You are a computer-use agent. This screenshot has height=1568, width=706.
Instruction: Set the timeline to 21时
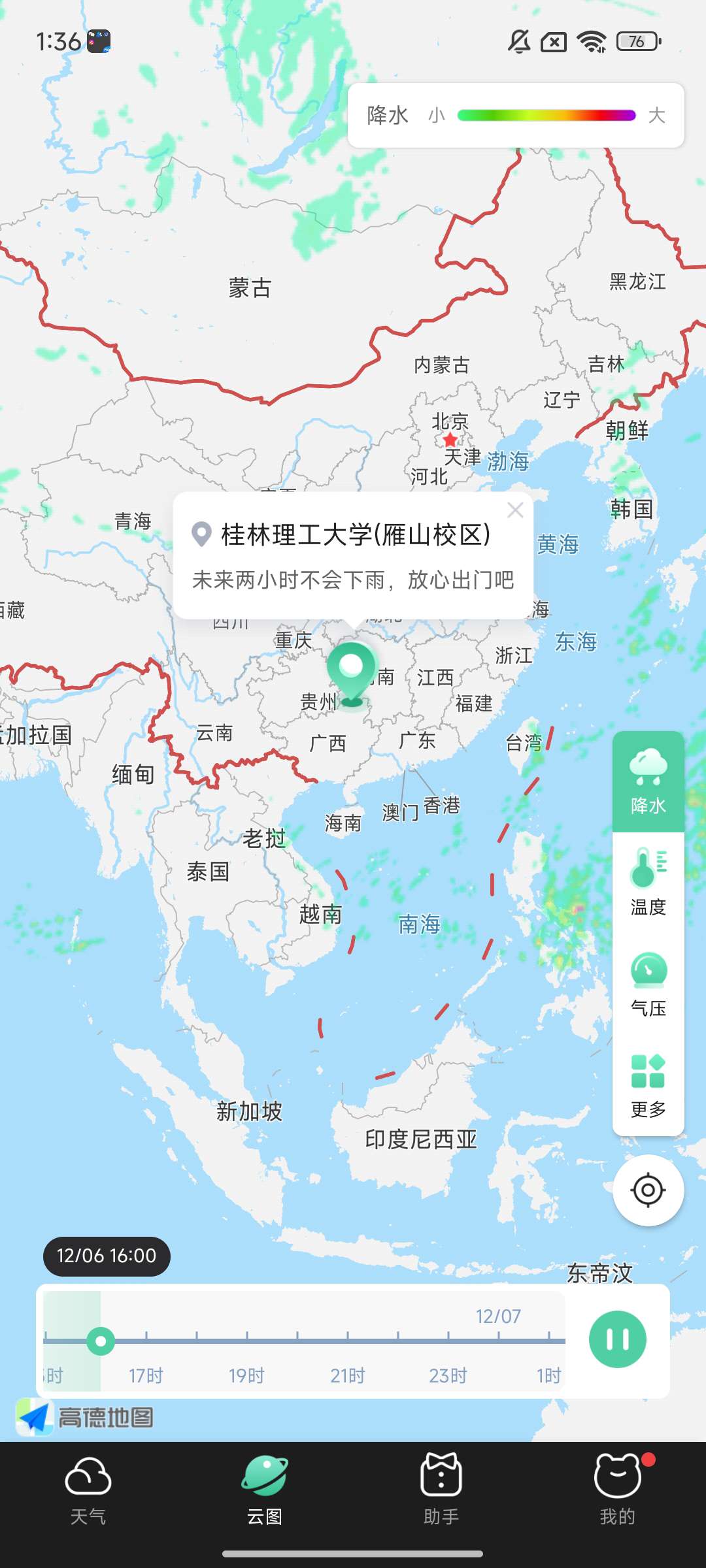coord(348,1341)
